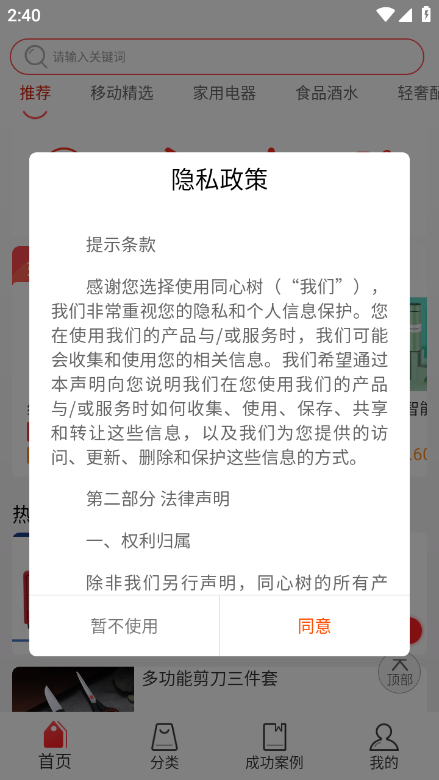Open the 多功能剪刀三件套 product
The height and width of the screenshot is (780, 439).
point(210,679)
